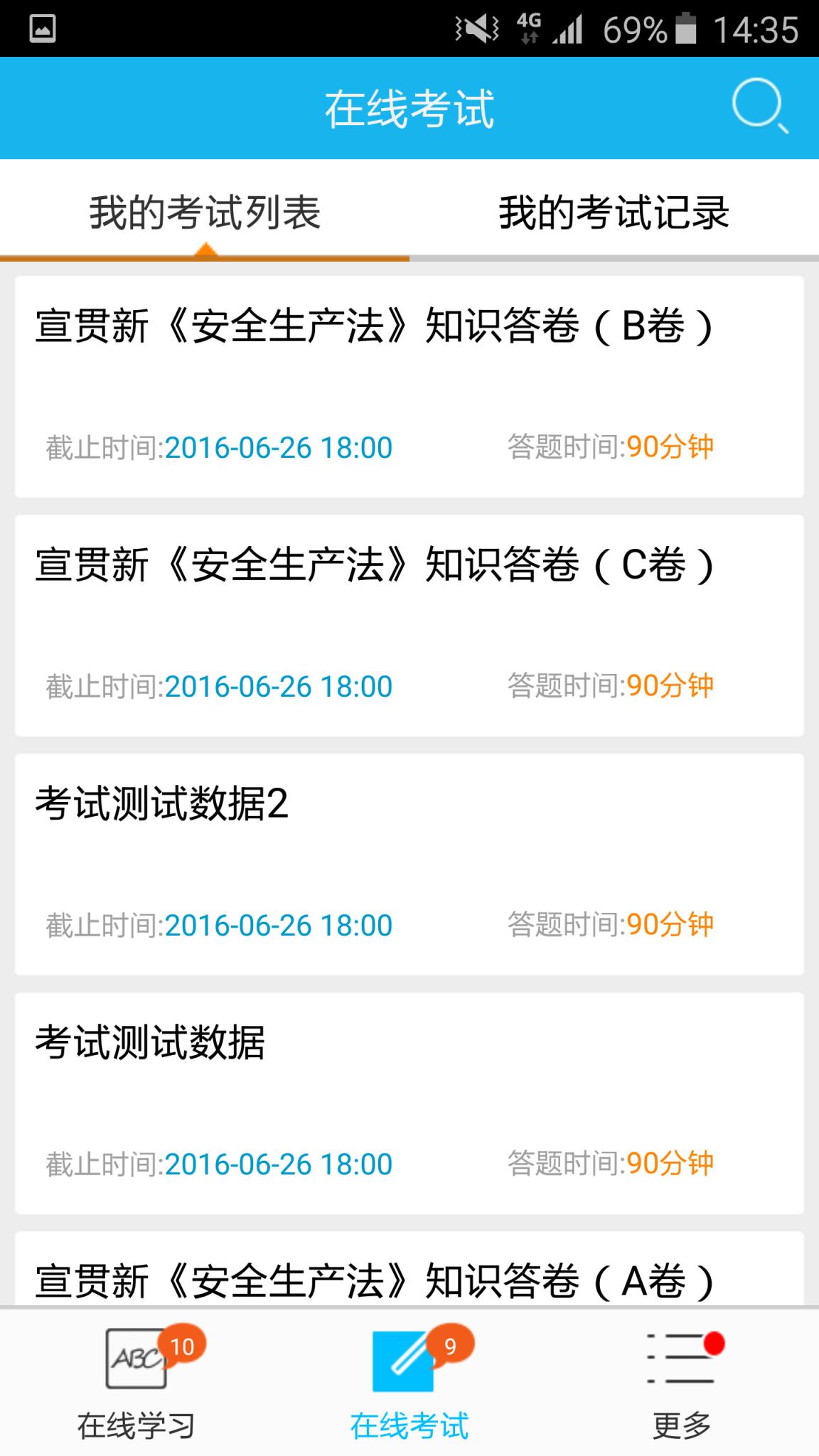Select the 我的考试列表 tab
Screen dimensions: 819x1456
(205, 210)
